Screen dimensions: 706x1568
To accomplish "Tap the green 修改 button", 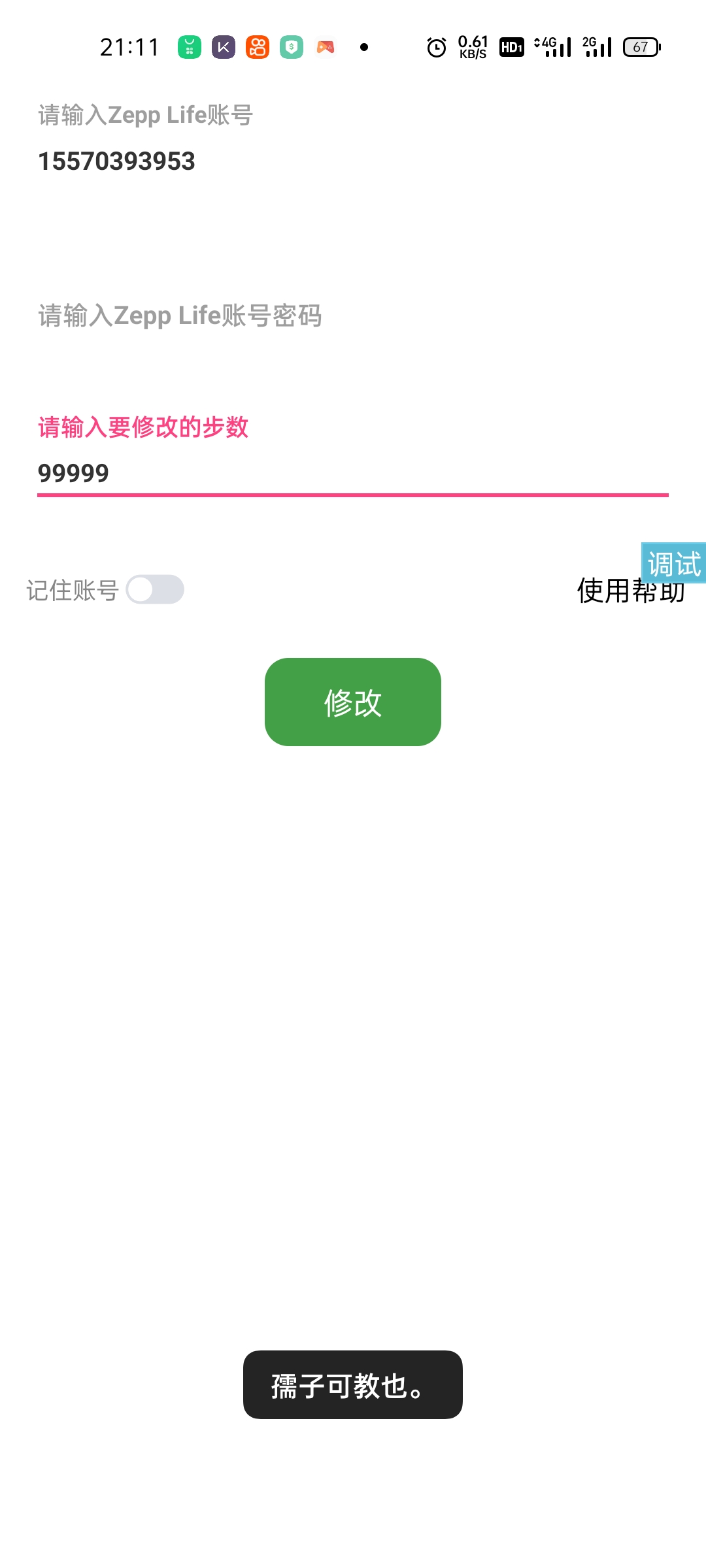I will 353,702.
